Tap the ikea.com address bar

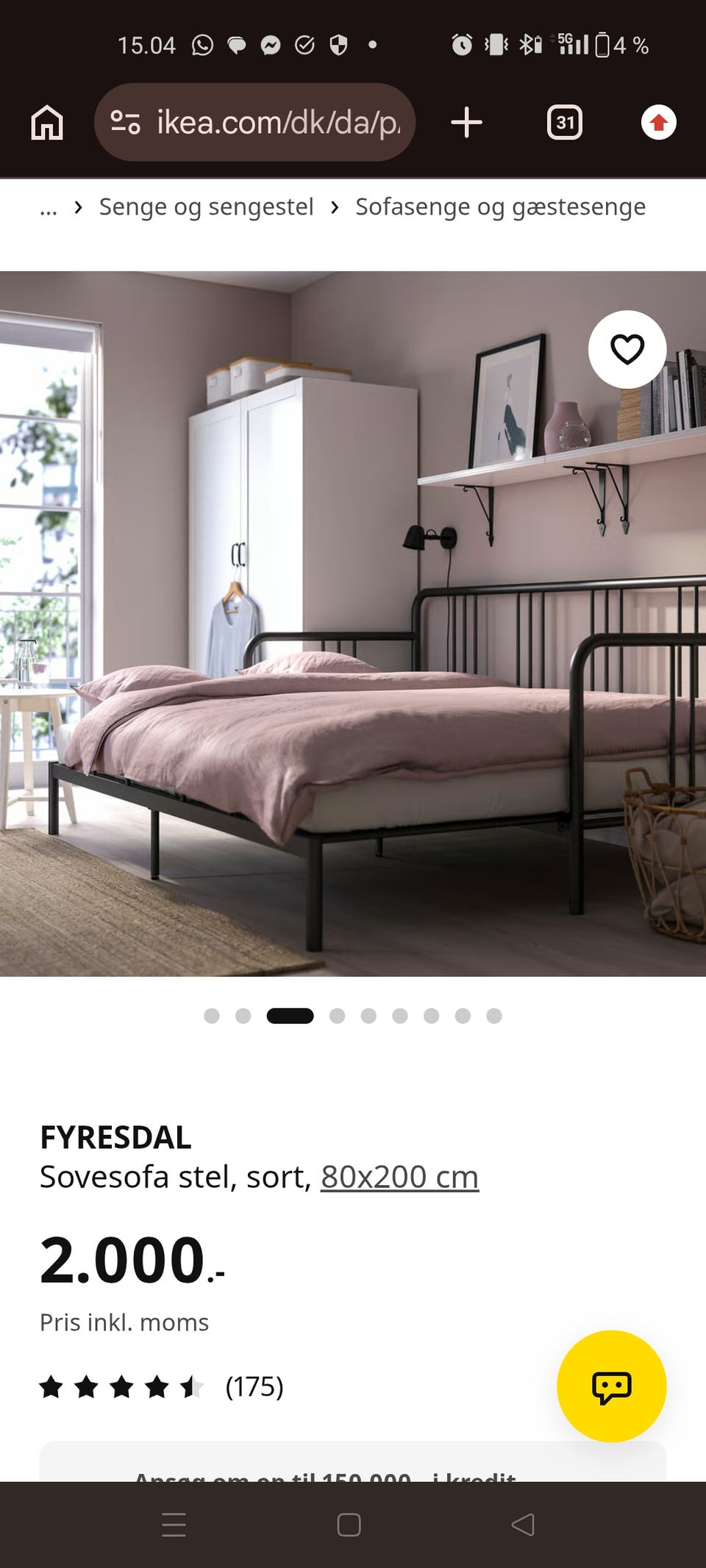click(254, 122)
